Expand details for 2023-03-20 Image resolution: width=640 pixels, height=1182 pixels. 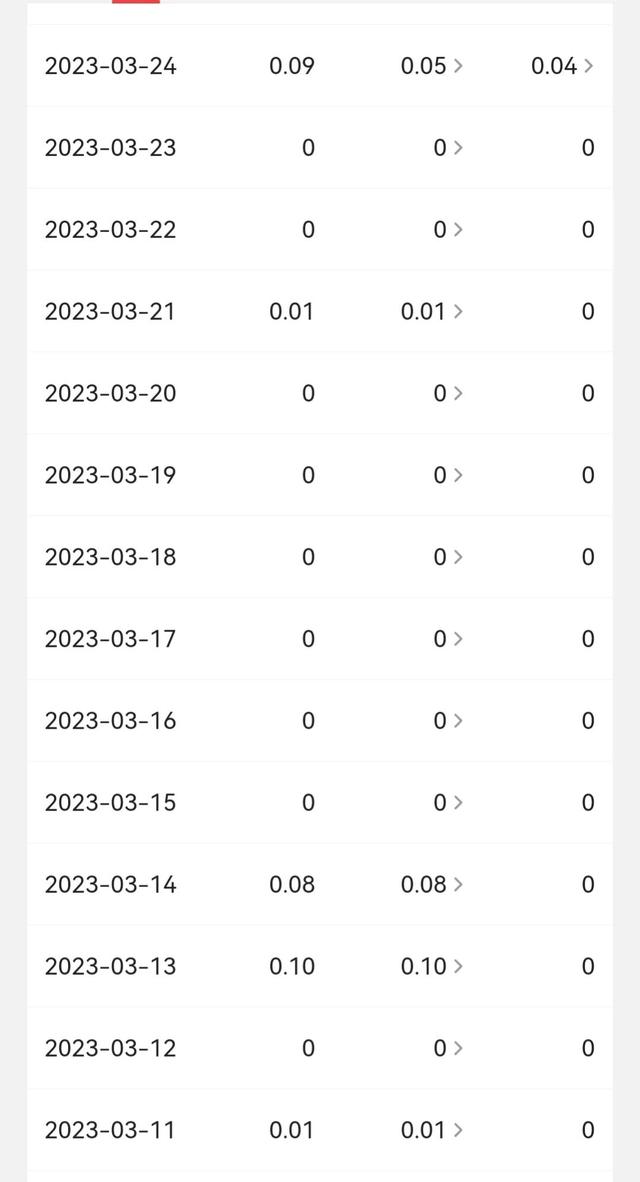(457, 394)
